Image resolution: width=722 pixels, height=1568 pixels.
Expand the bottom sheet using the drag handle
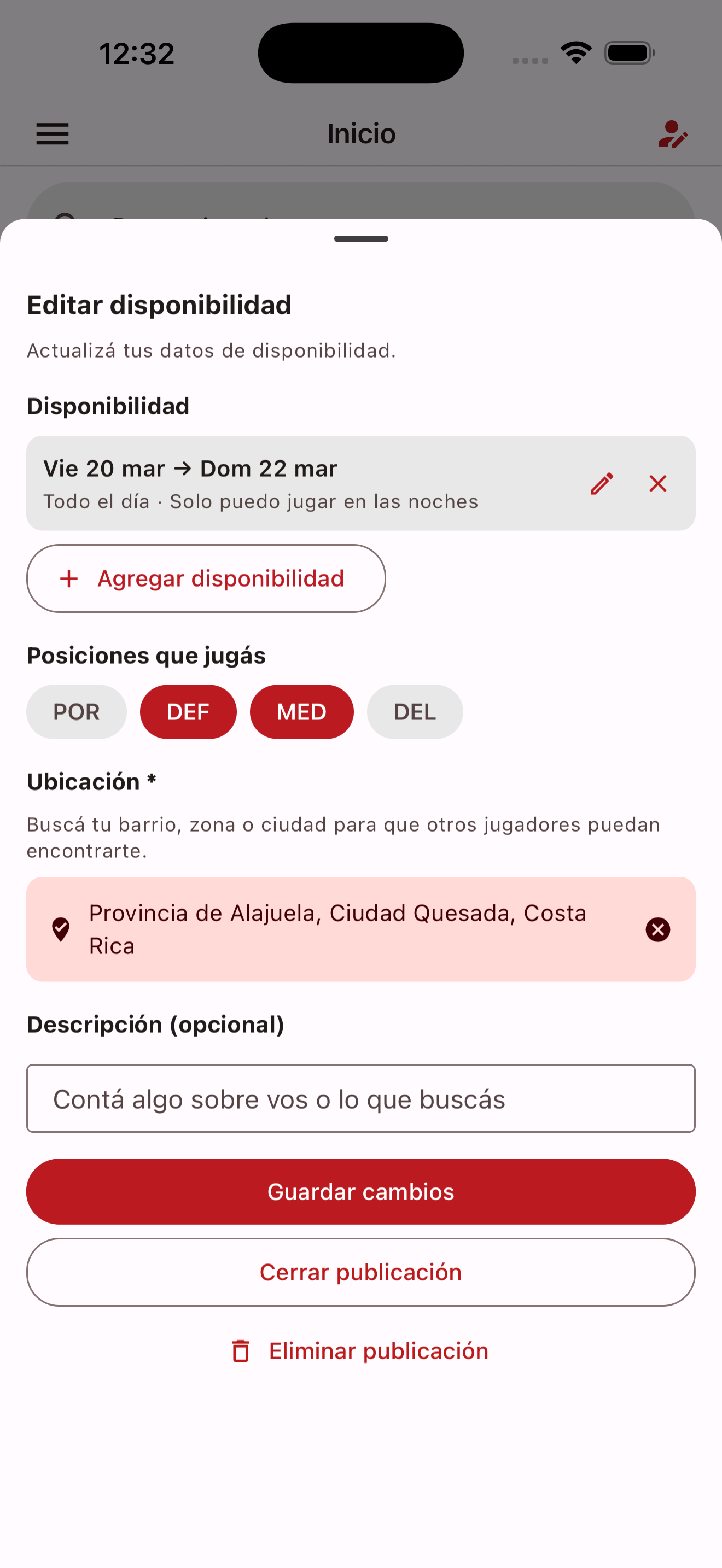click(x=361, y=238)
